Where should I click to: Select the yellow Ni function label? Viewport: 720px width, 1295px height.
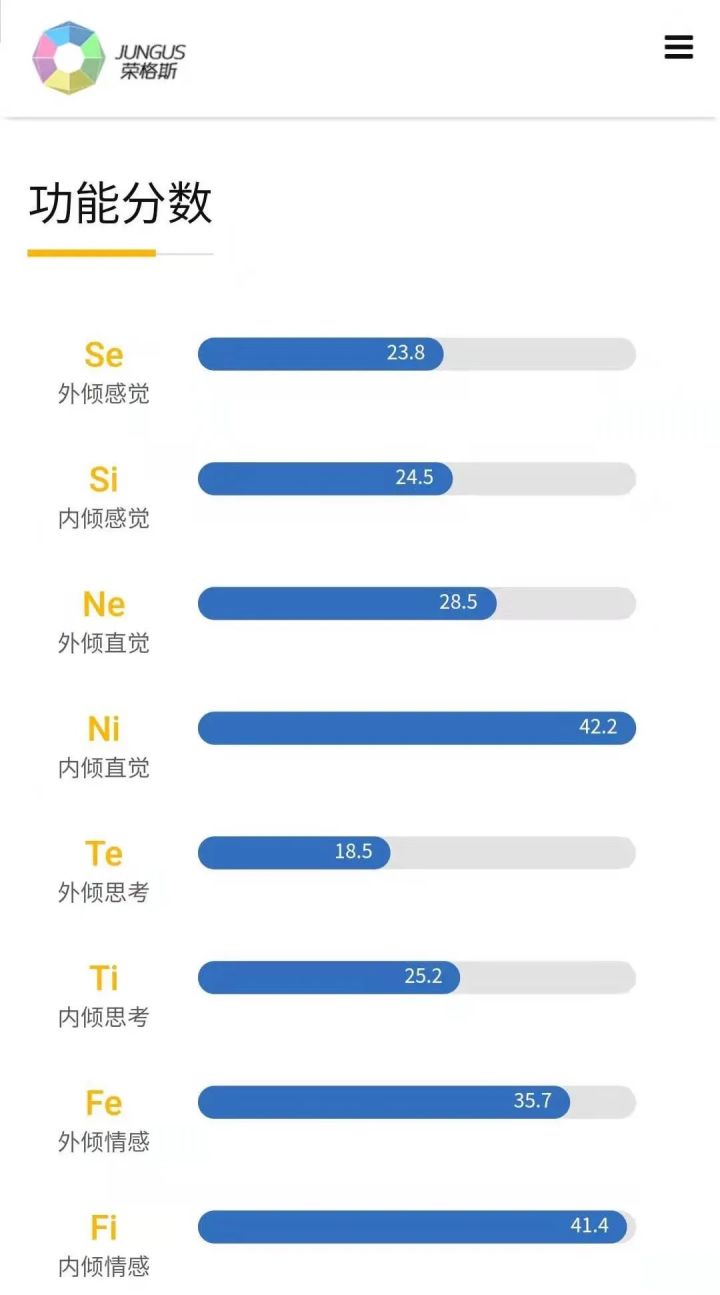[103, 728]
